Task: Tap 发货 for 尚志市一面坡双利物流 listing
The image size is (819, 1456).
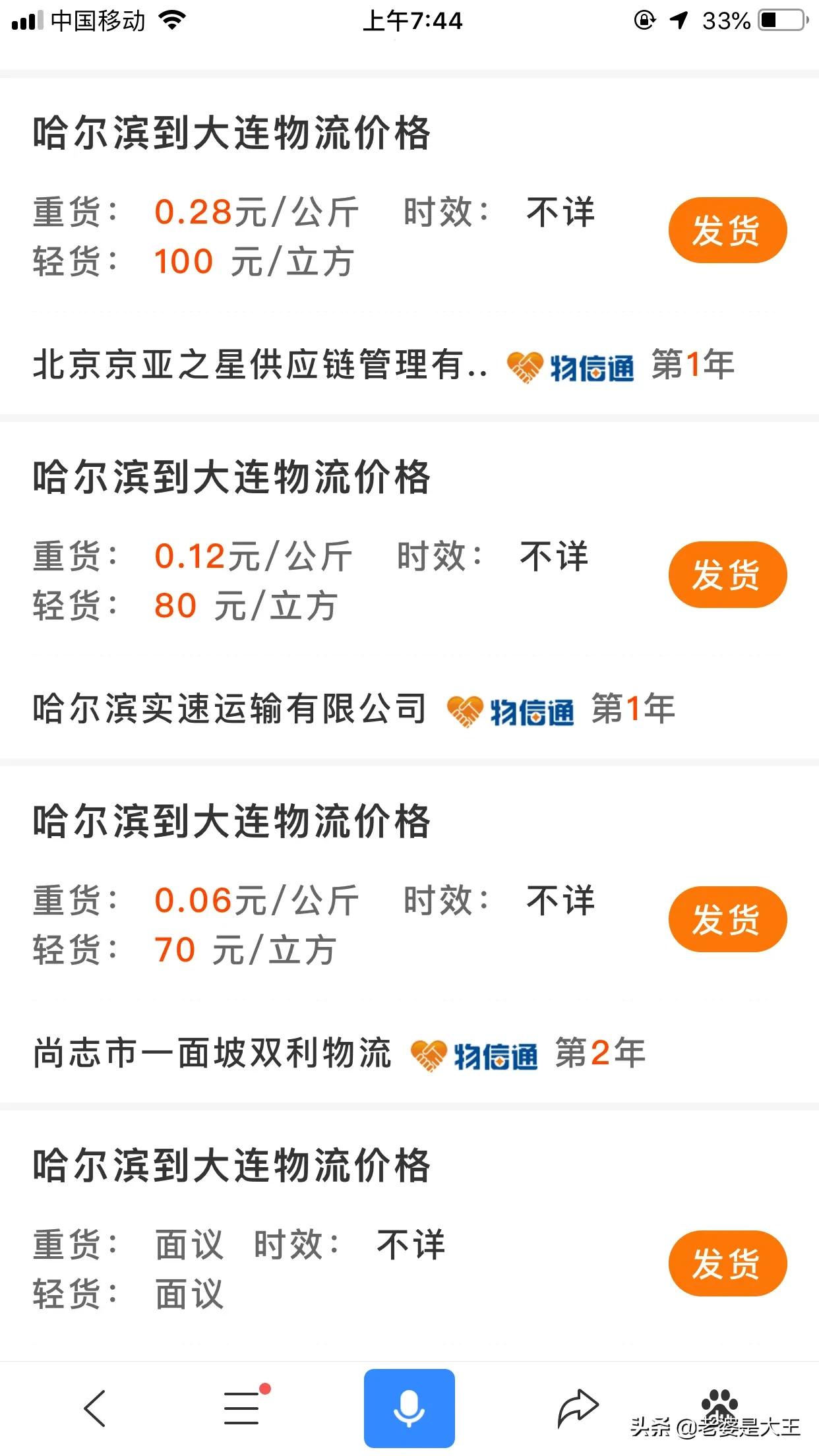Action: [x=727, y=919]
